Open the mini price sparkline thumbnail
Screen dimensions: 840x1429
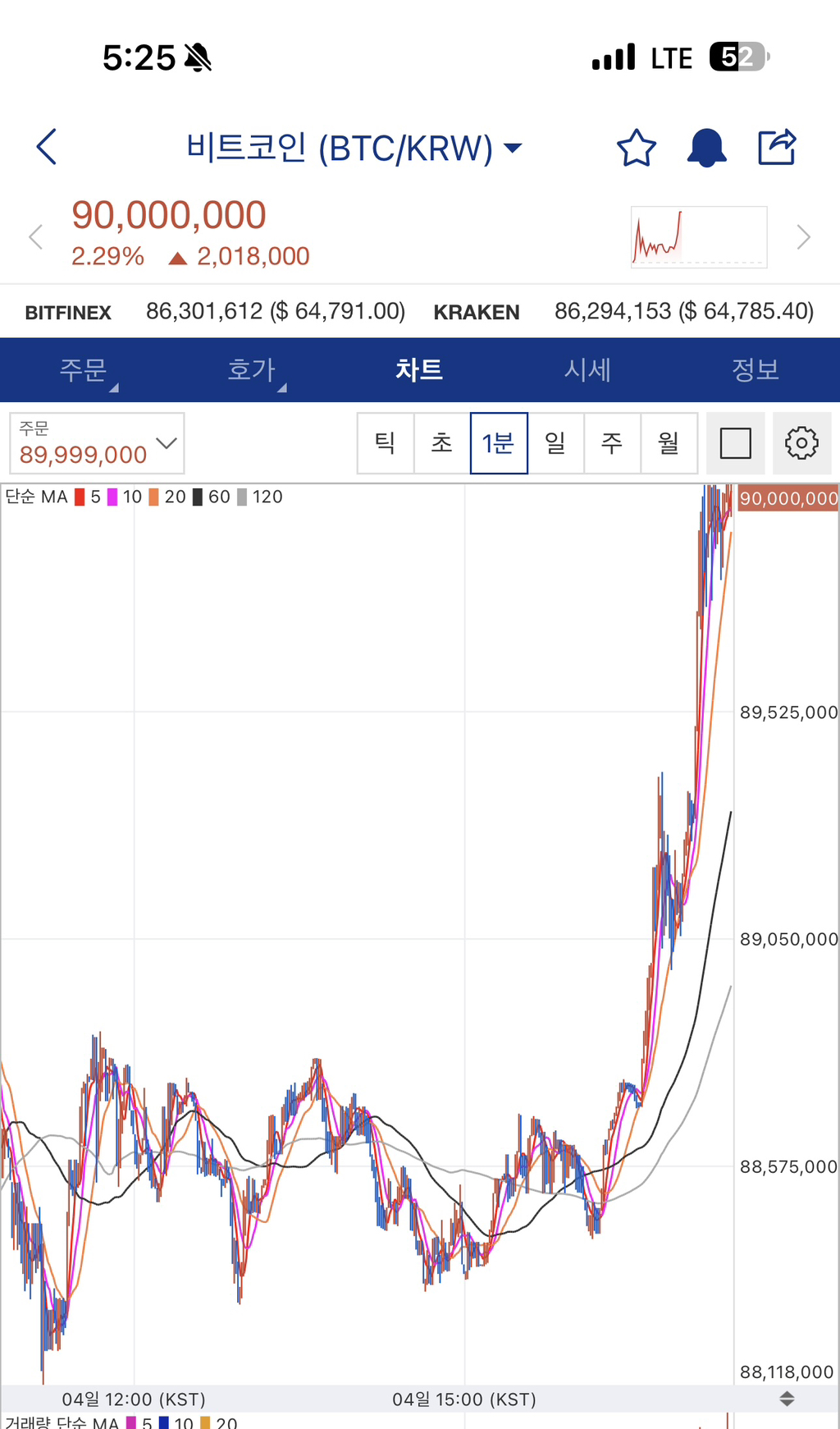click(698, 236)
